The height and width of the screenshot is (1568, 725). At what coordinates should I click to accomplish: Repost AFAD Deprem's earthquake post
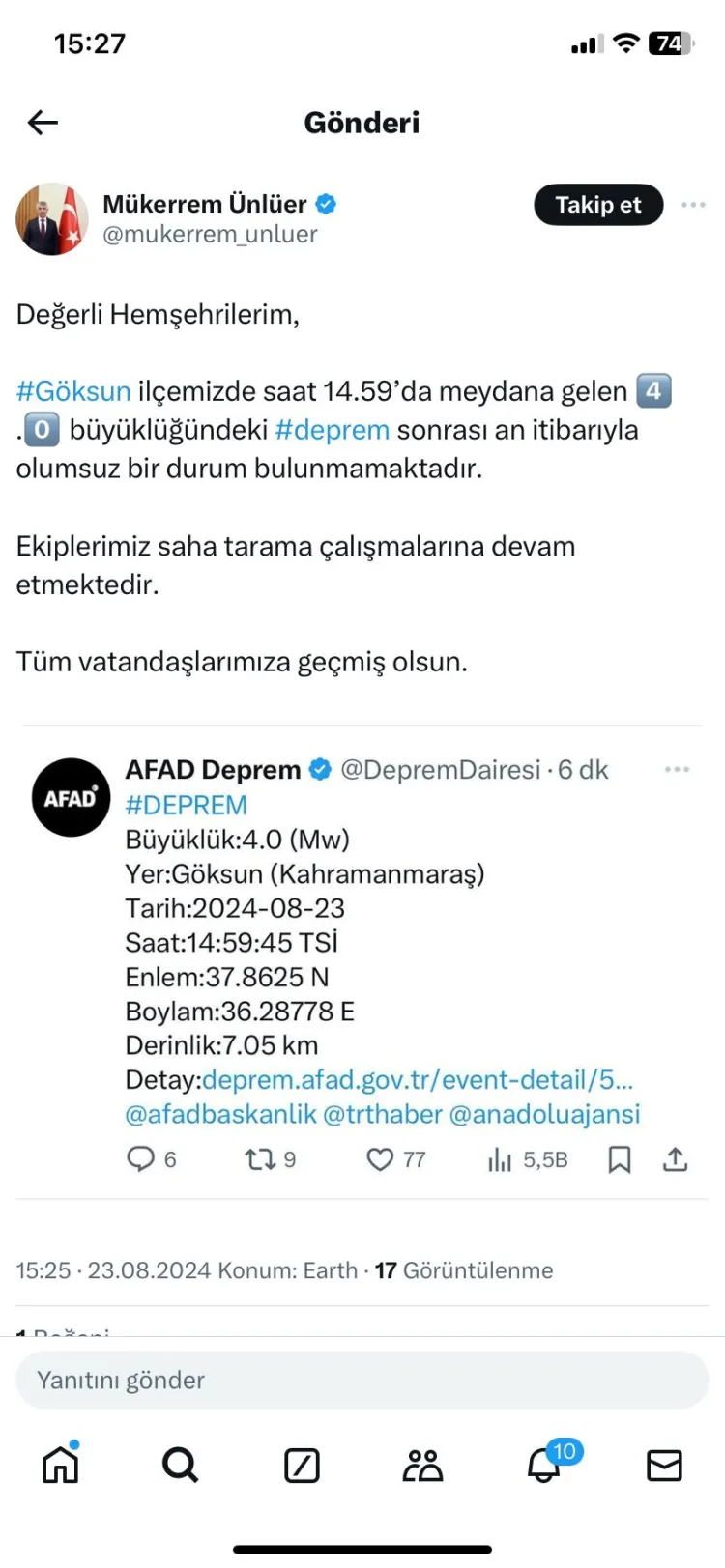(x=261, y=1158)
